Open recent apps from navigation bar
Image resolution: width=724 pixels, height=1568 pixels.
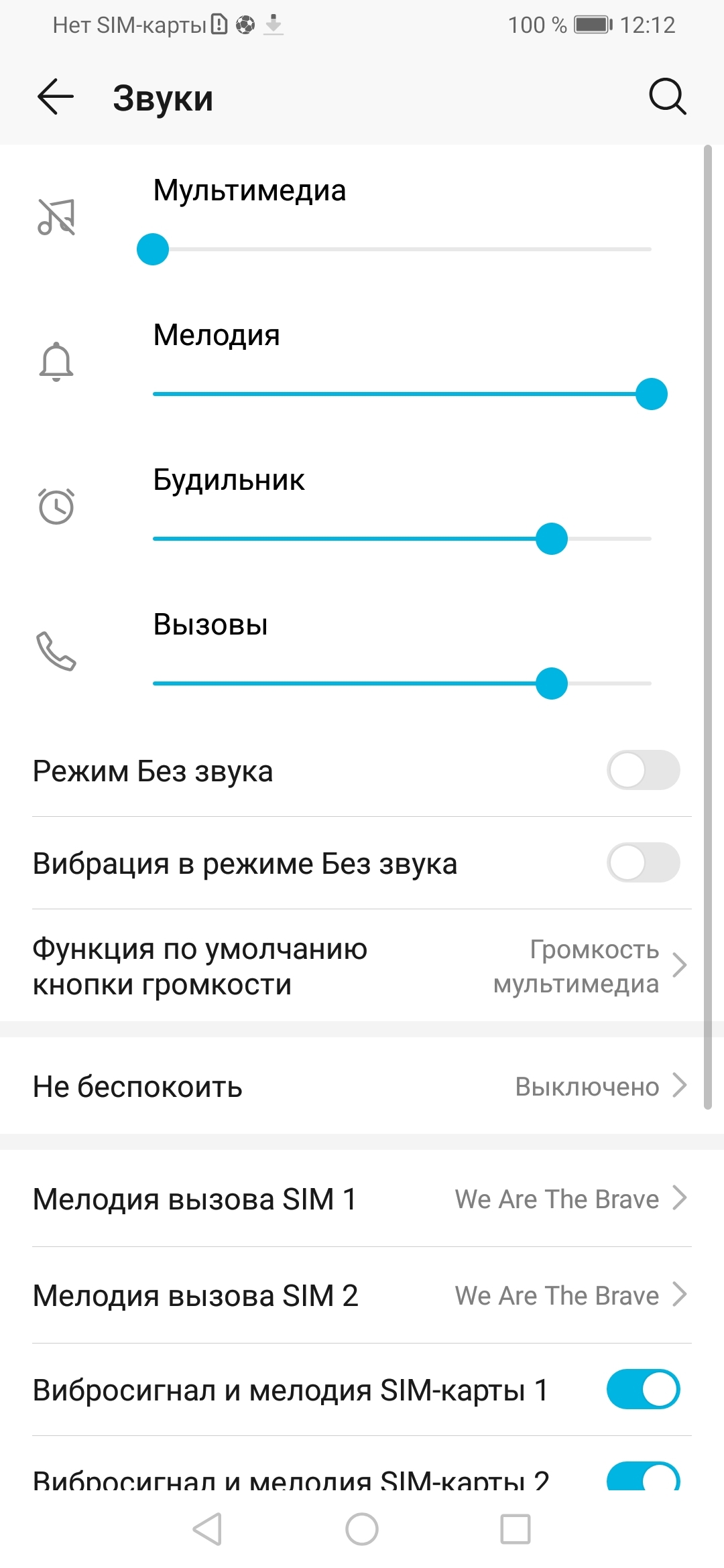pyautogui.click(x=516, y=1529)
